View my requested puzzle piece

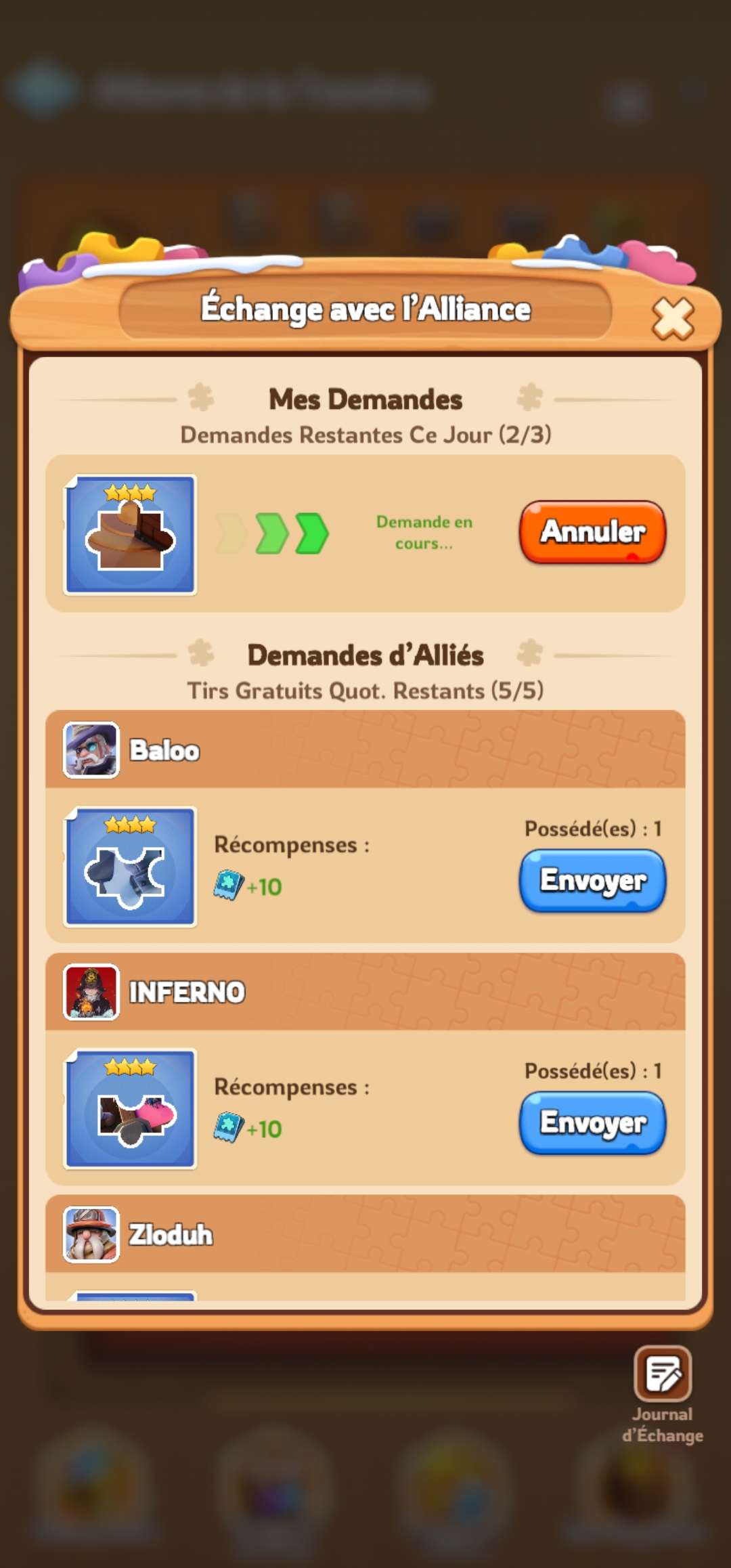(x=130, y=535)
